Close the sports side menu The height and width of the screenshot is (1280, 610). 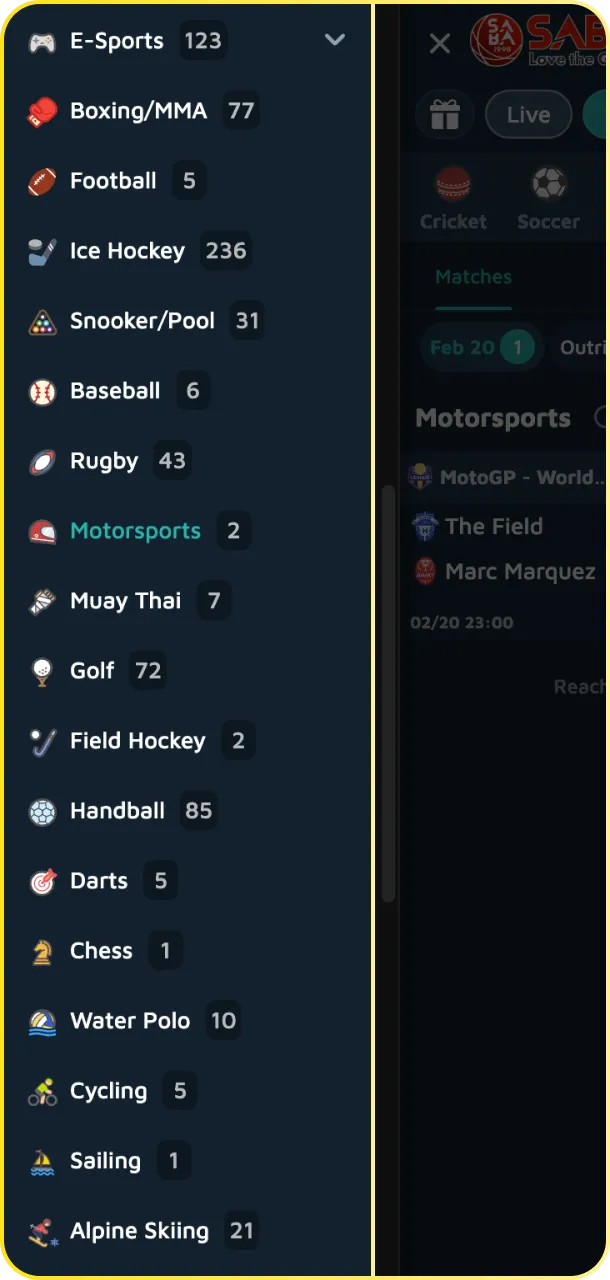pos(439,43)
